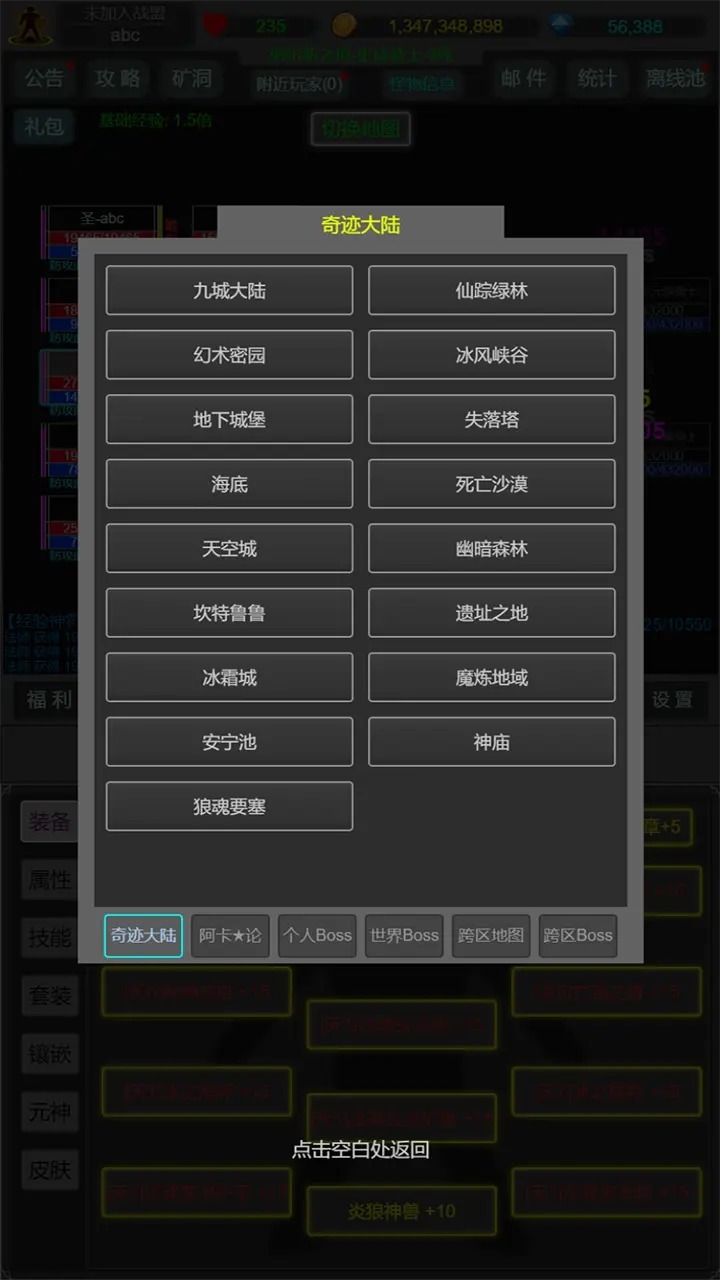Choose the 神庙 map
This screenshot has height=1280, width=720.
point(491,742)
